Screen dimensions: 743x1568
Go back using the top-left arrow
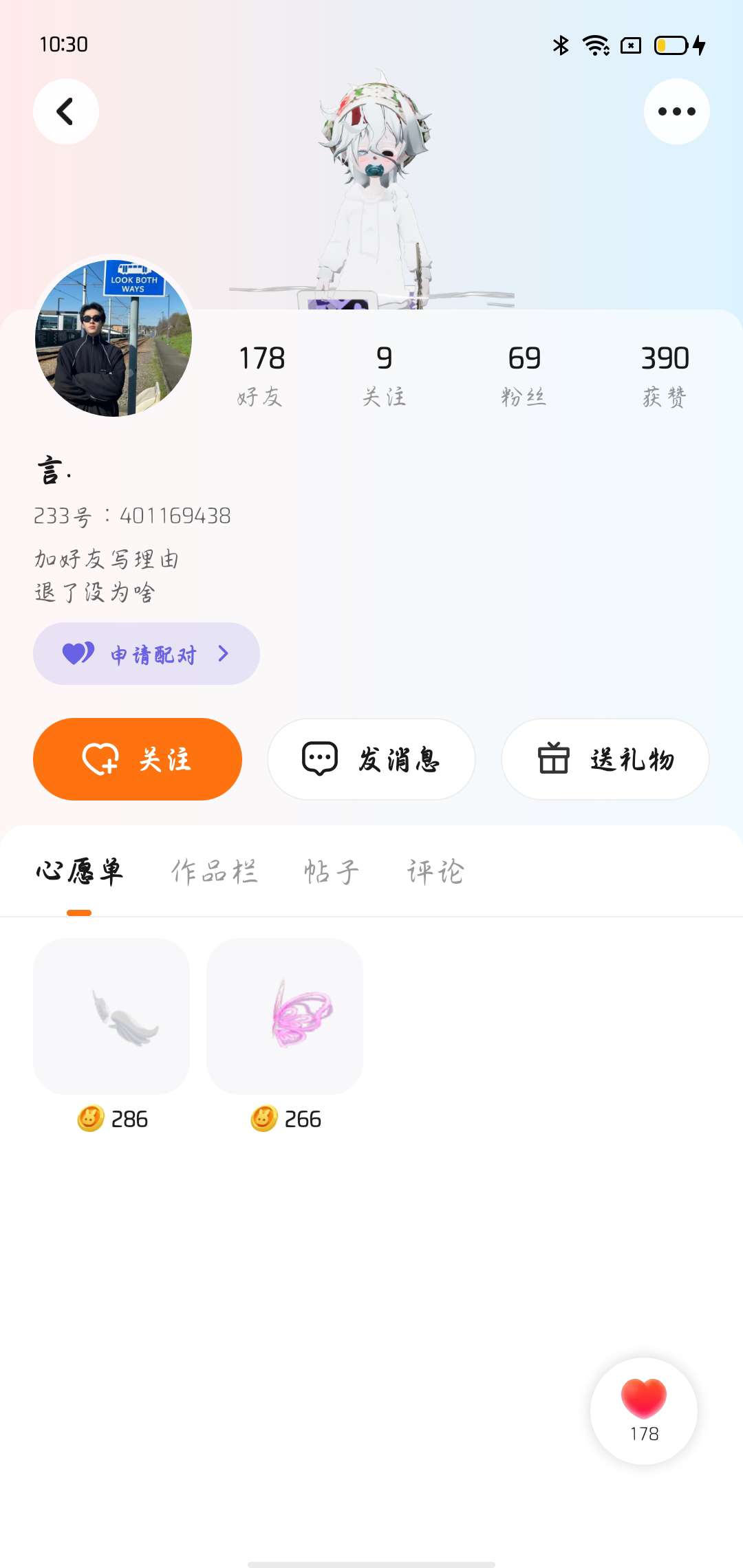(x=66, y=111)
